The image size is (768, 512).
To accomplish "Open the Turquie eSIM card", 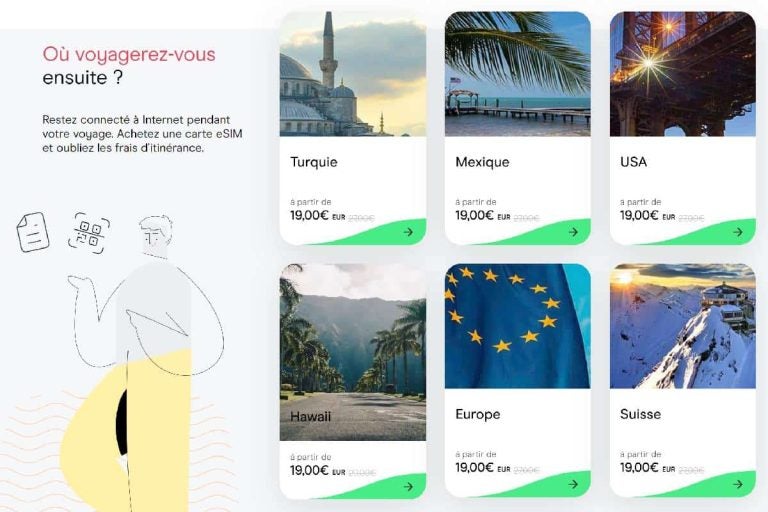I will (352, 130).
